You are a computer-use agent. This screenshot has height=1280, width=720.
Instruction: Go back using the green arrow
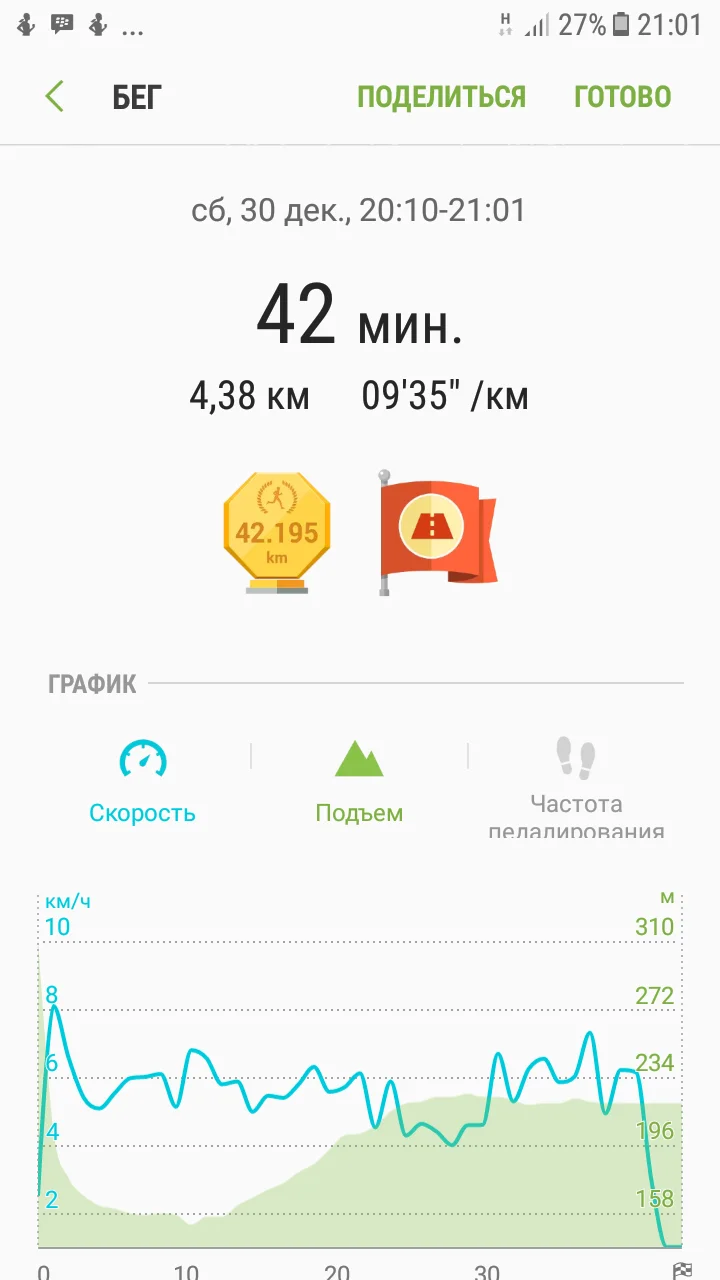[x=55, y=97]
